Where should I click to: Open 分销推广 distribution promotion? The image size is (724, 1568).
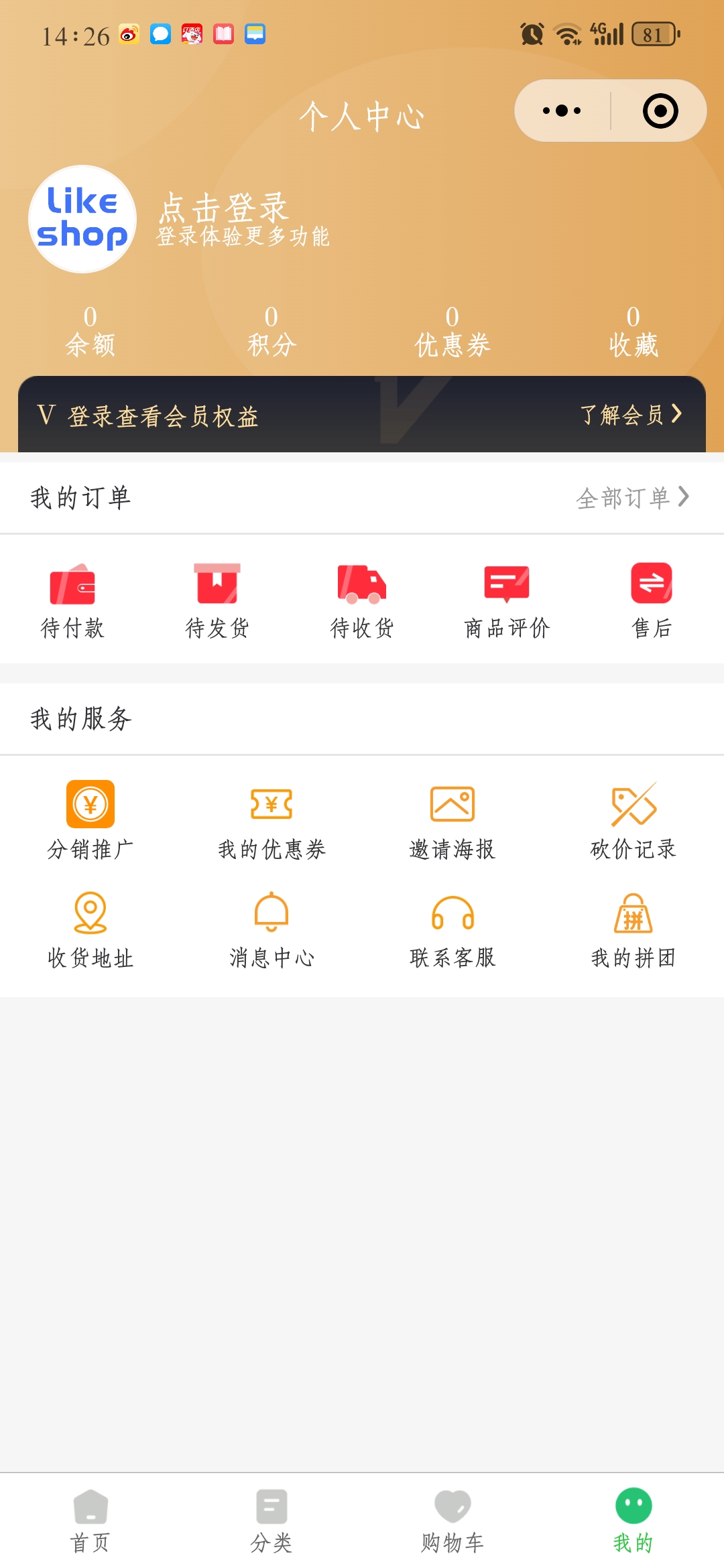coord(90,820)
